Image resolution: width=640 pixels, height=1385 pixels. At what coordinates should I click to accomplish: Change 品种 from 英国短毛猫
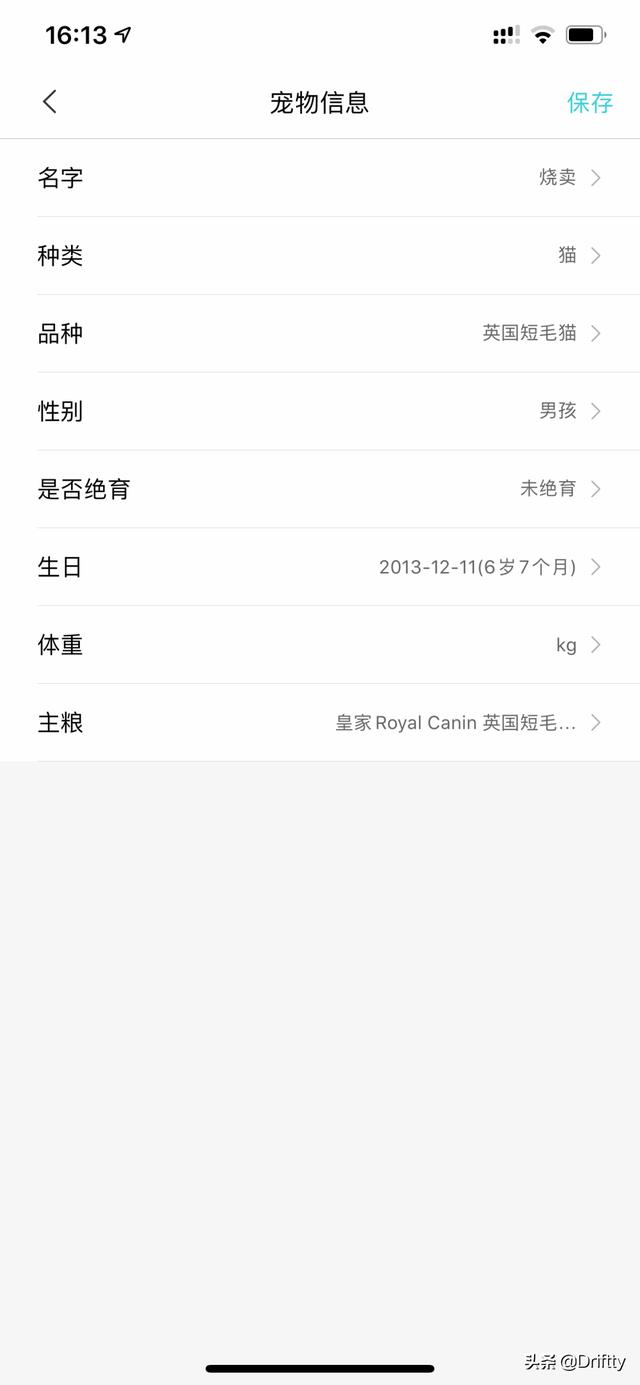tap(320, 334)
